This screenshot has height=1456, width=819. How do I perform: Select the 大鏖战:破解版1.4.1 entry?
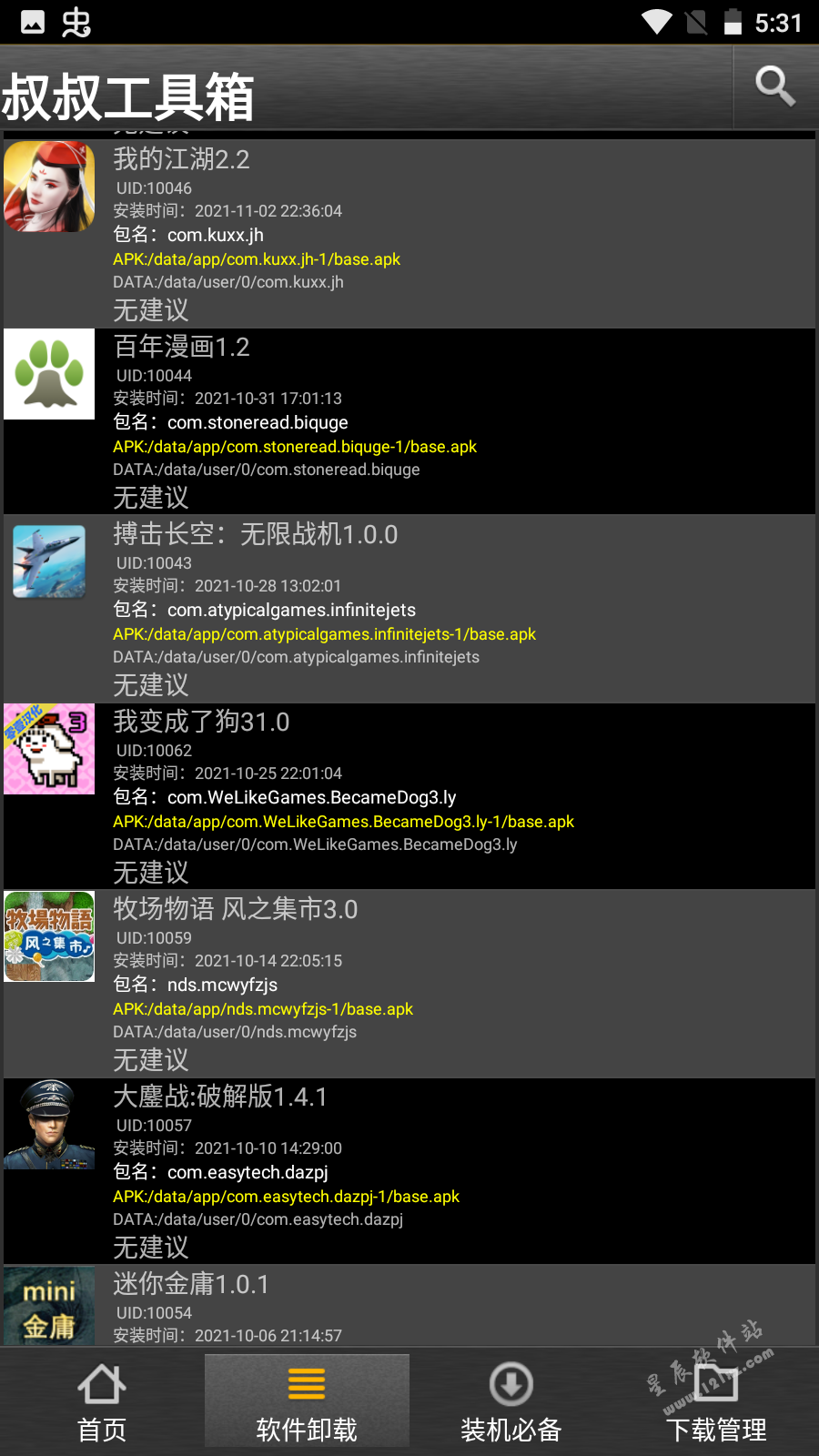click(409, 1171)
